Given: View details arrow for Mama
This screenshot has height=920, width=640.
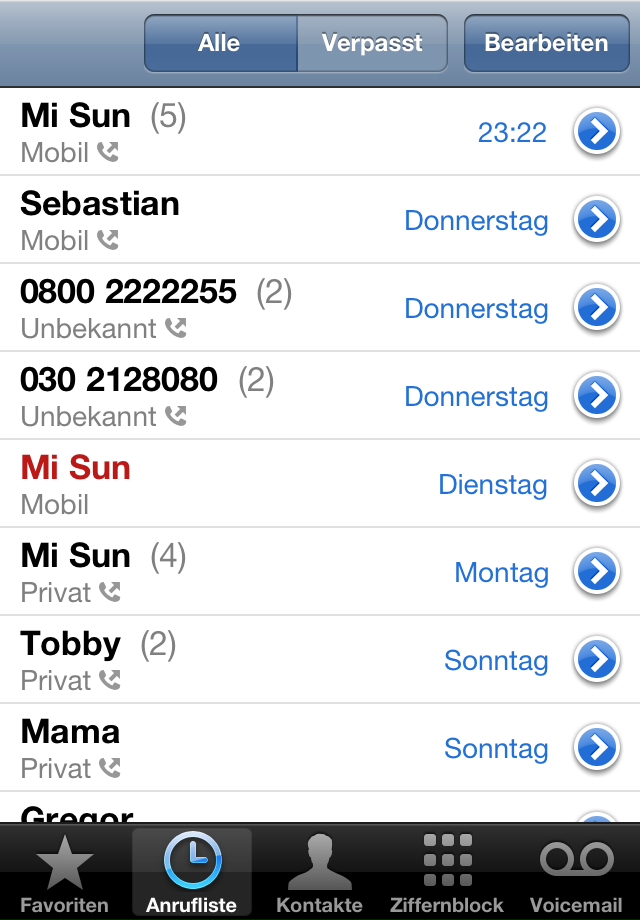Looking at the screenshot, I should pos(597,748).
